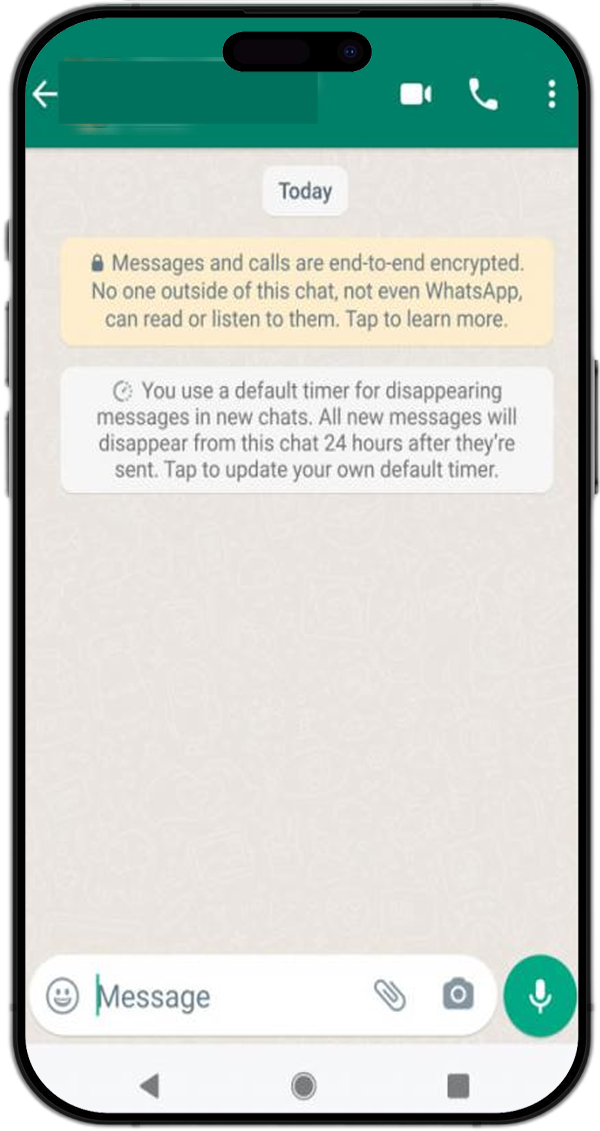Attach a file with the paperclip
This screenshot has width=600, height=1131.
point(390,995)
